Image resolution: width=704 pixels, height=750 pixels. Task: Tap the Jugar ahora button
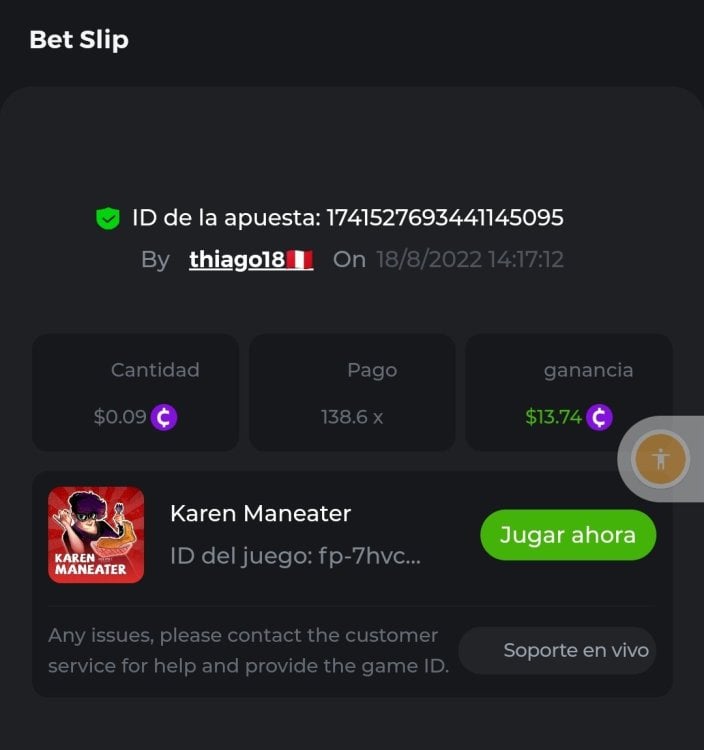coord(567,535)
